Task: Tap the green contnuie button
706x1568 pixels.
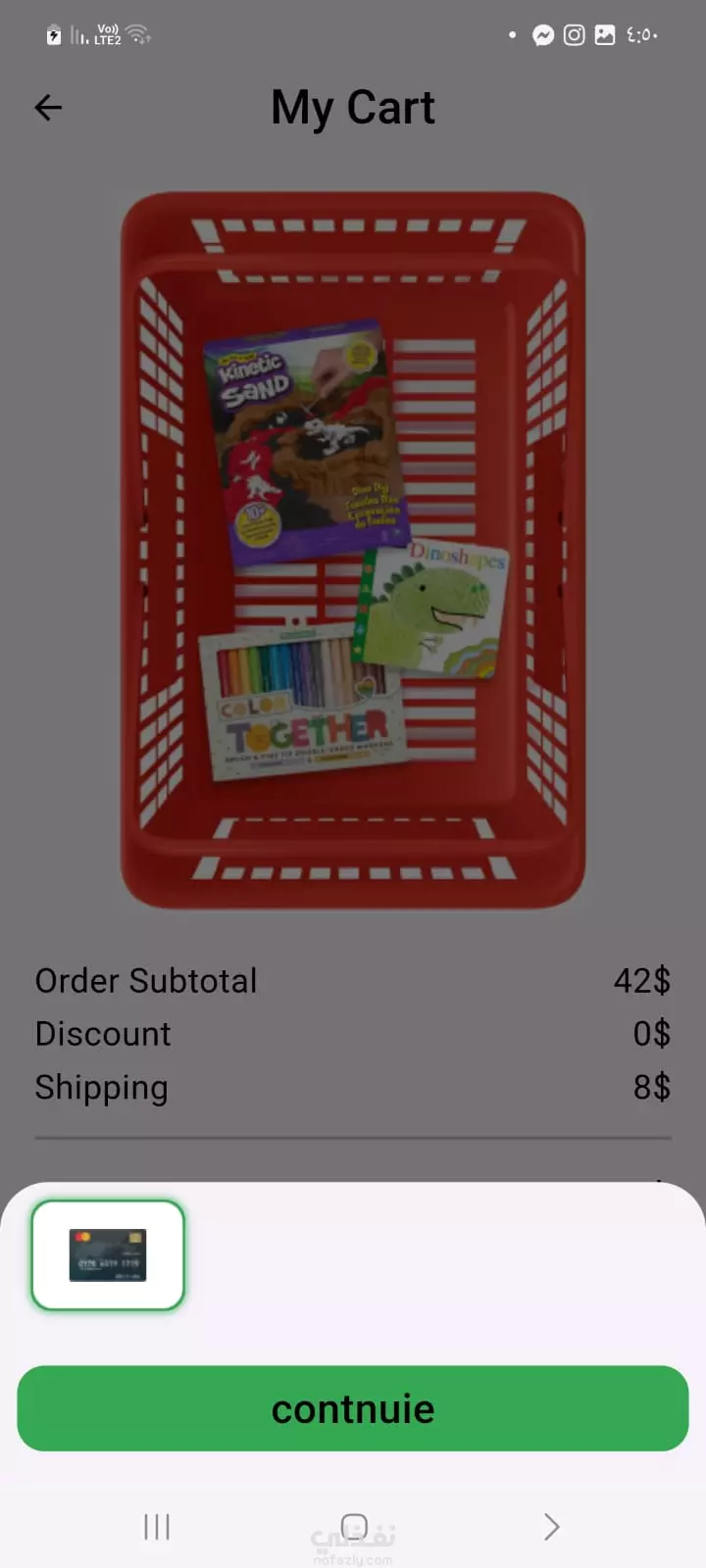Action: 353,1408
